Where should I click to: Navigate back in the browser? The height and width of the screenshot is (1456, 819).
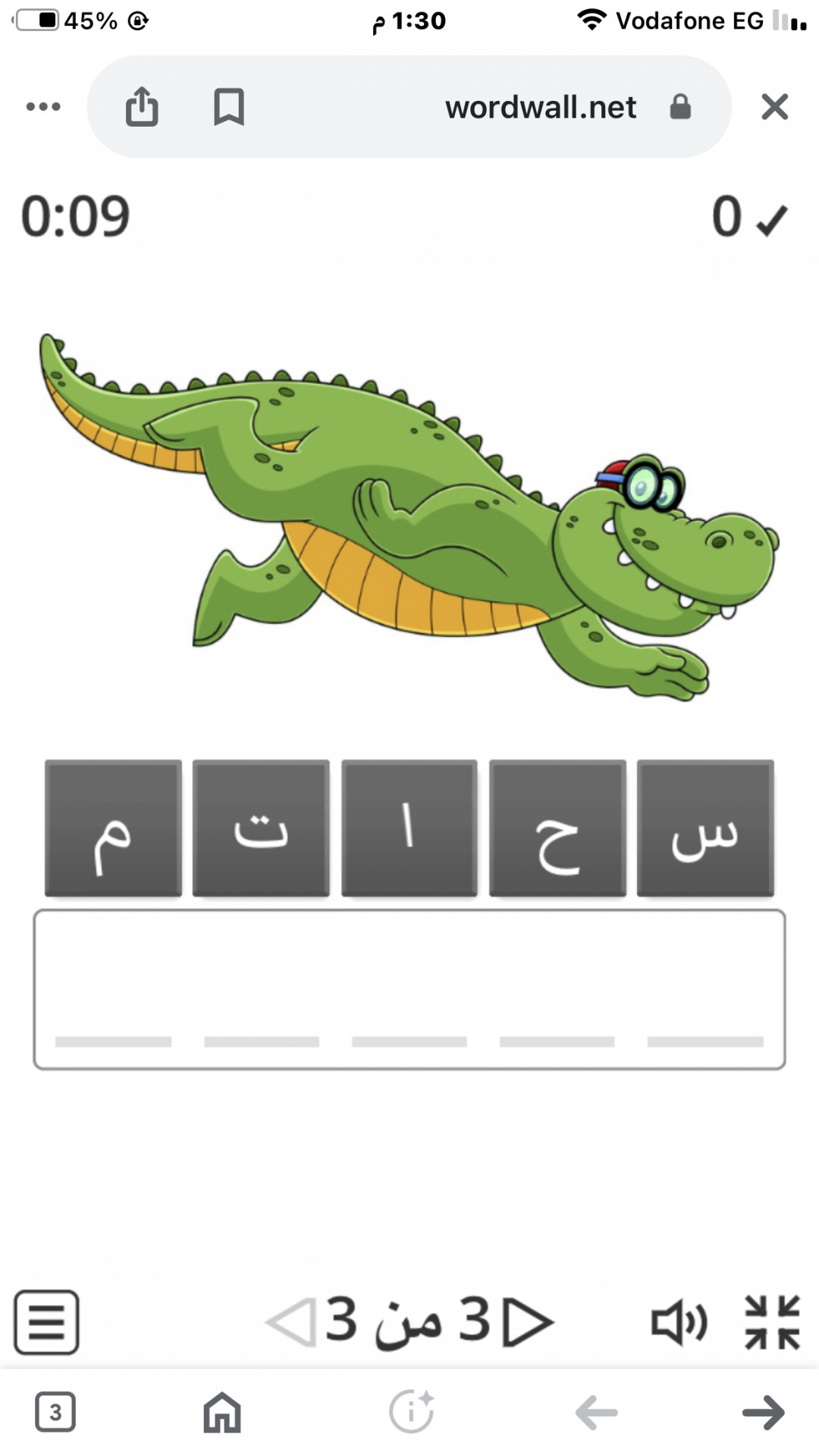pyautogui.click(x=597, y=1412)
